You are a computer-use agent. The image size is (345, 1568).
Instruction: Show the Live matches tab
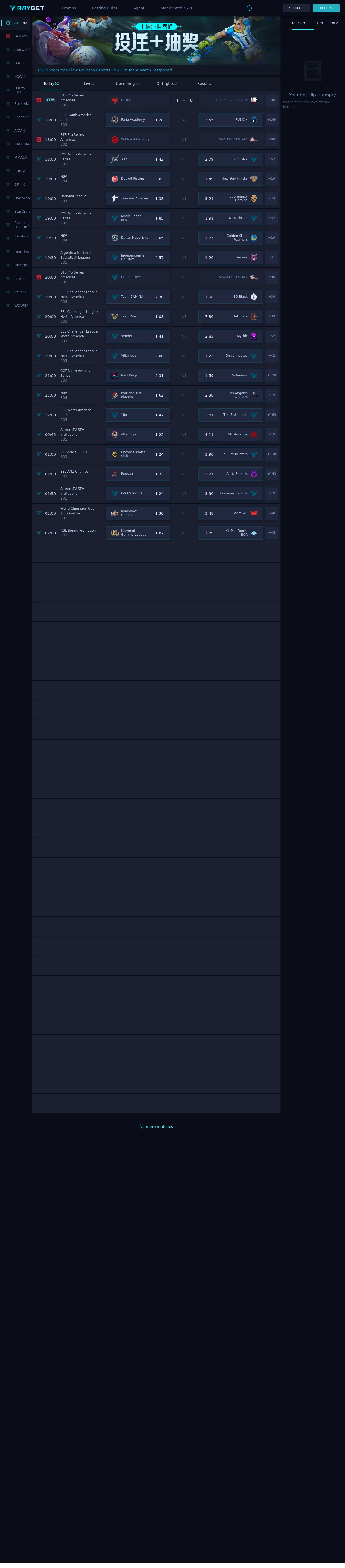[x=88, y=83]
